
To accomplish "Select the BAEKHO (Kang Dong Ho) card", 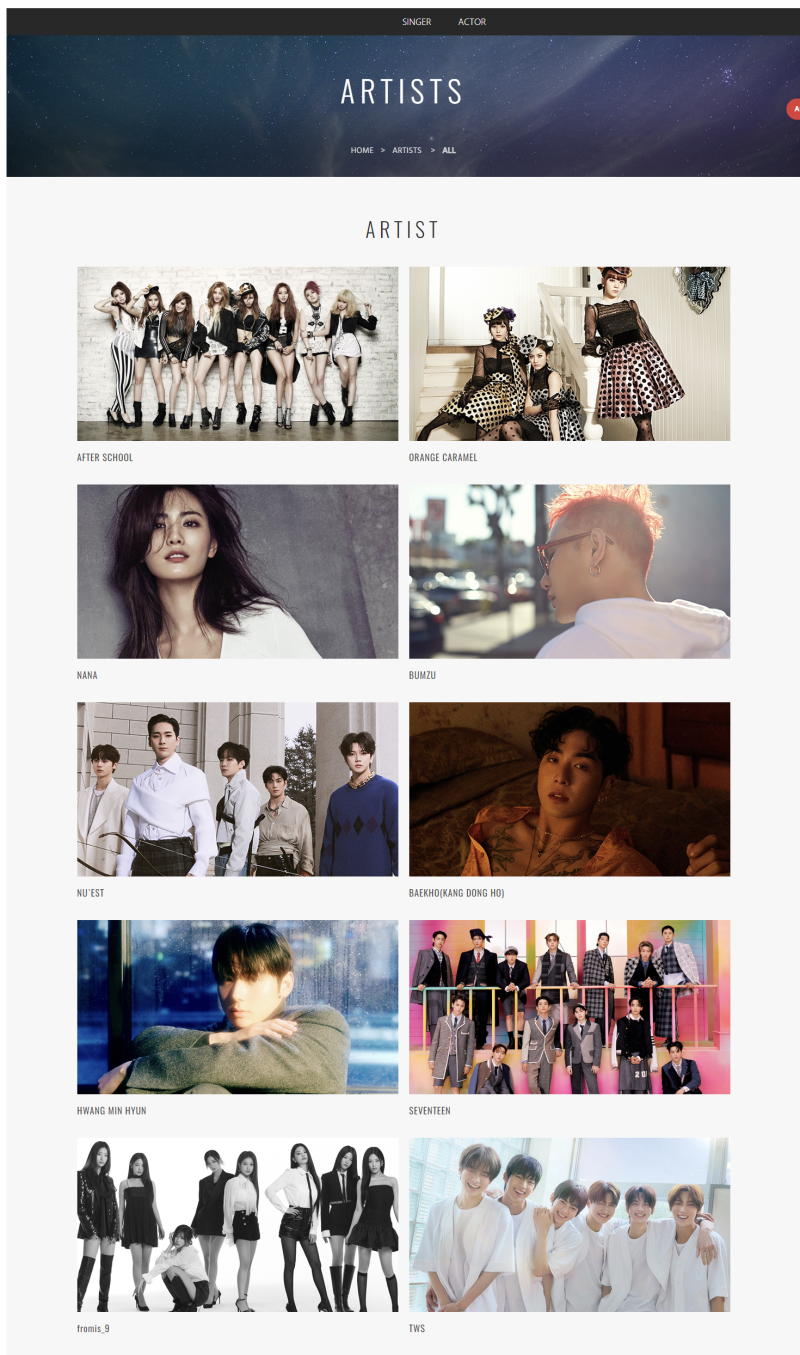I will click(569, 789).
